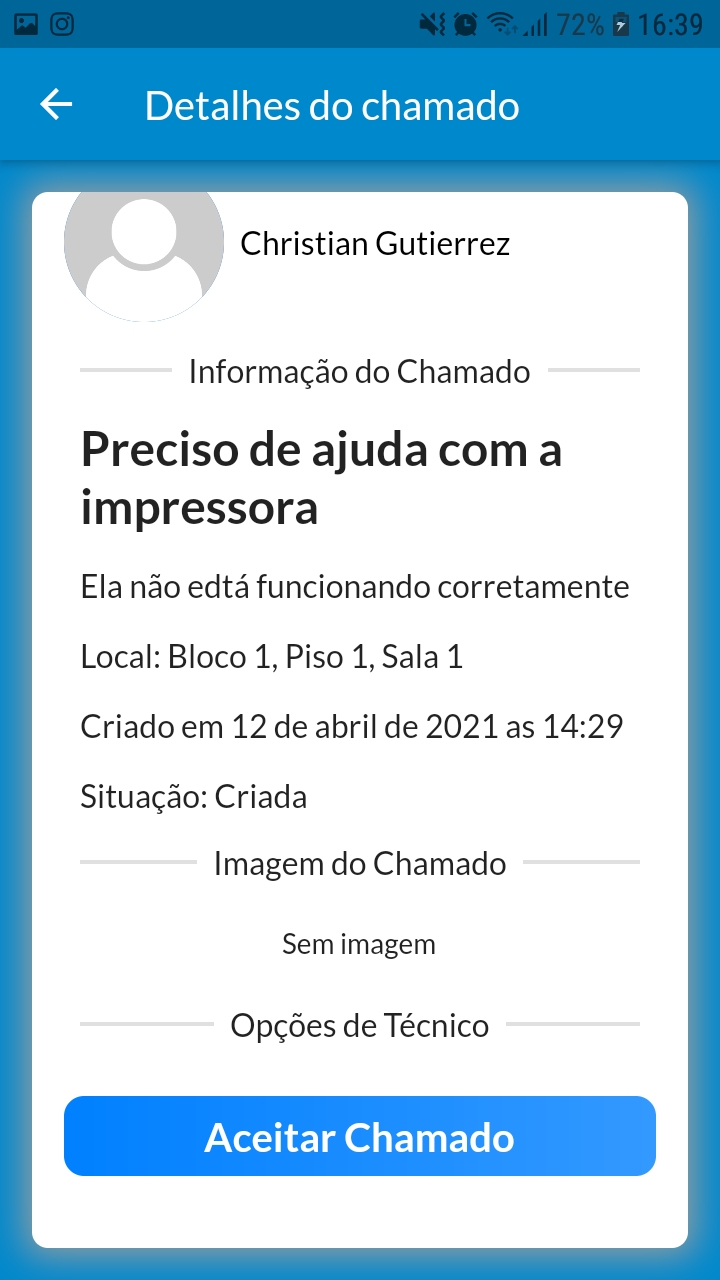
Task: Tap the Aceitar Chamado button
Action: 360,1136
